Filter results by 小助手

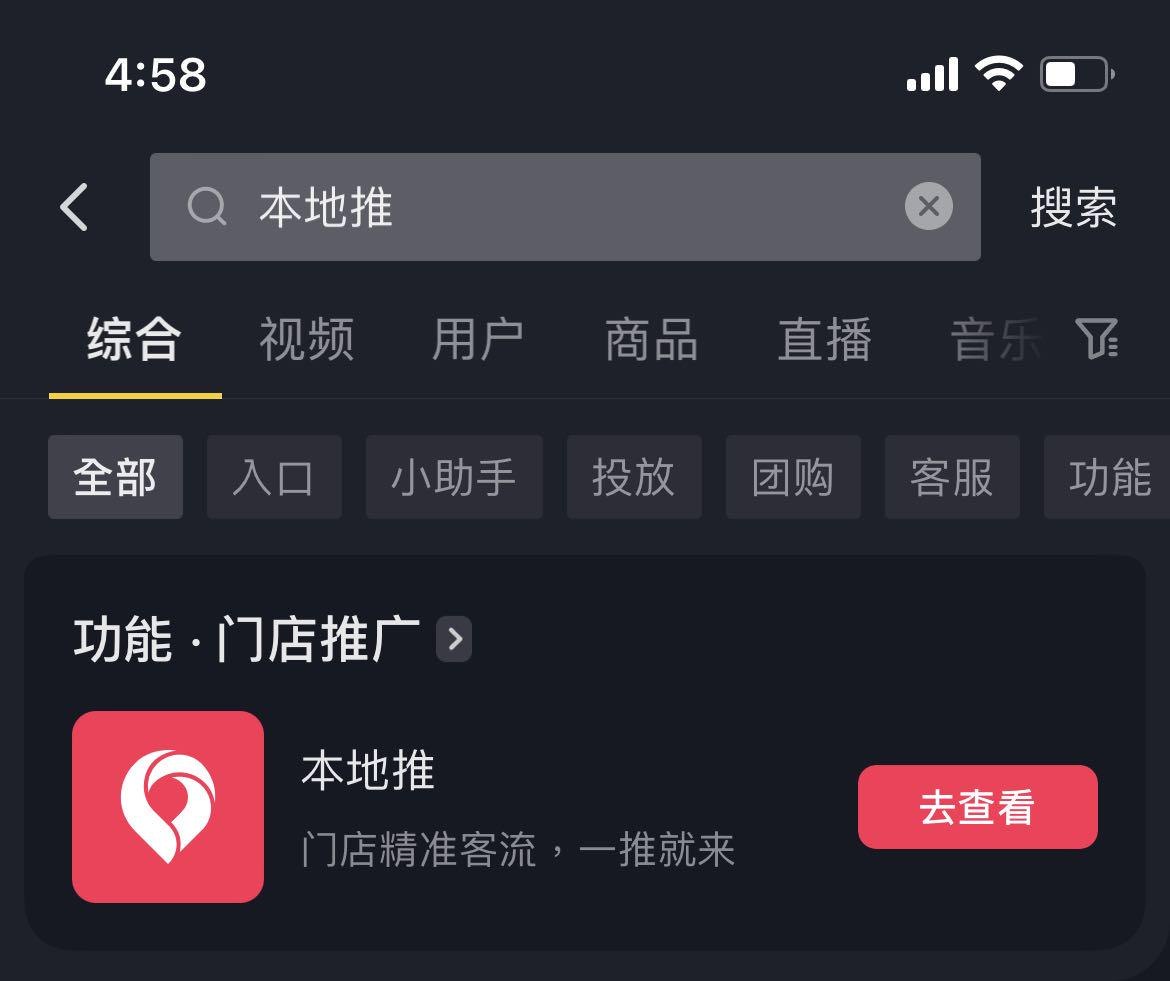pyautogui.click(x=454, y=477)
